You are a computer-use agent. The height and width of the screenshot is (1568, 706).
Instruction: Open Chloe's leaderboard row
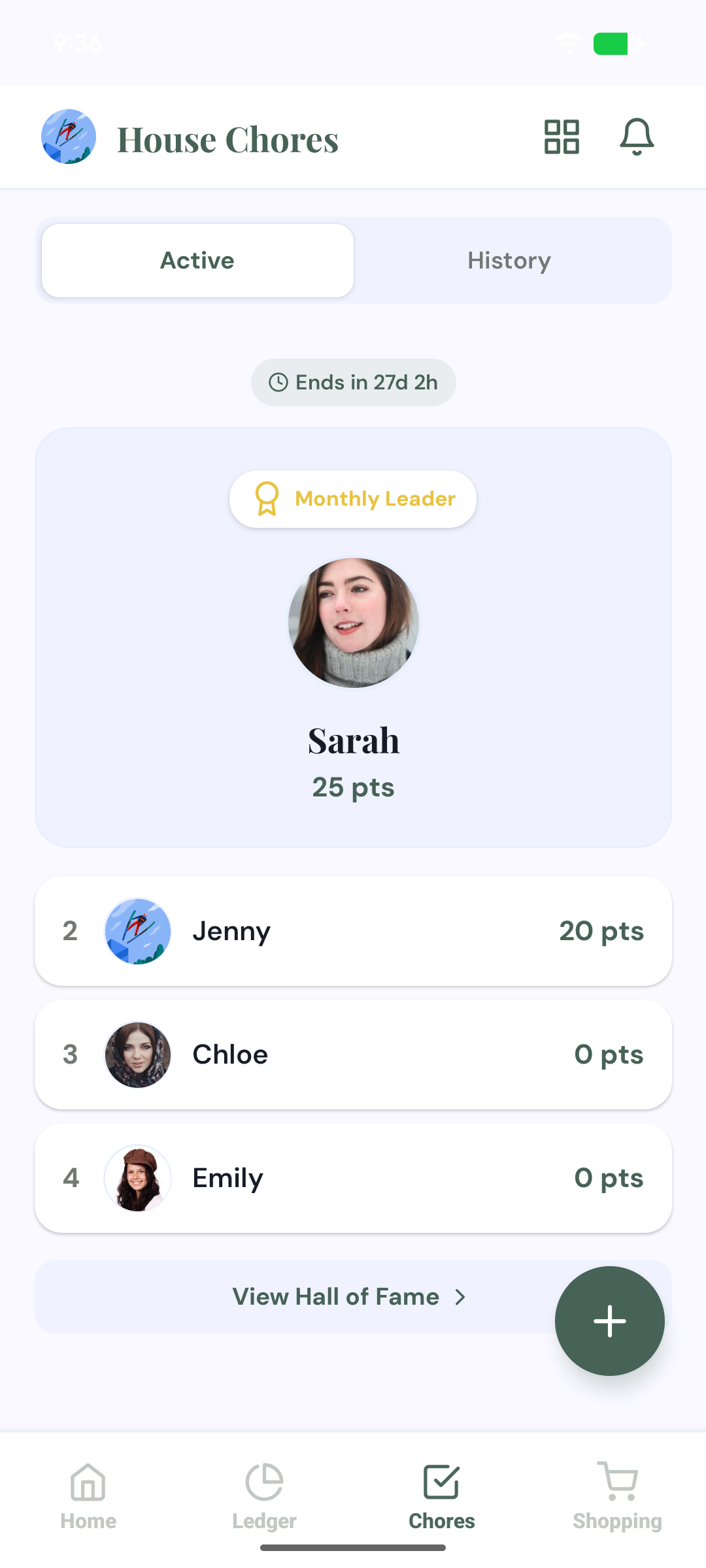pyautogui.click(x=353, y=1054)
